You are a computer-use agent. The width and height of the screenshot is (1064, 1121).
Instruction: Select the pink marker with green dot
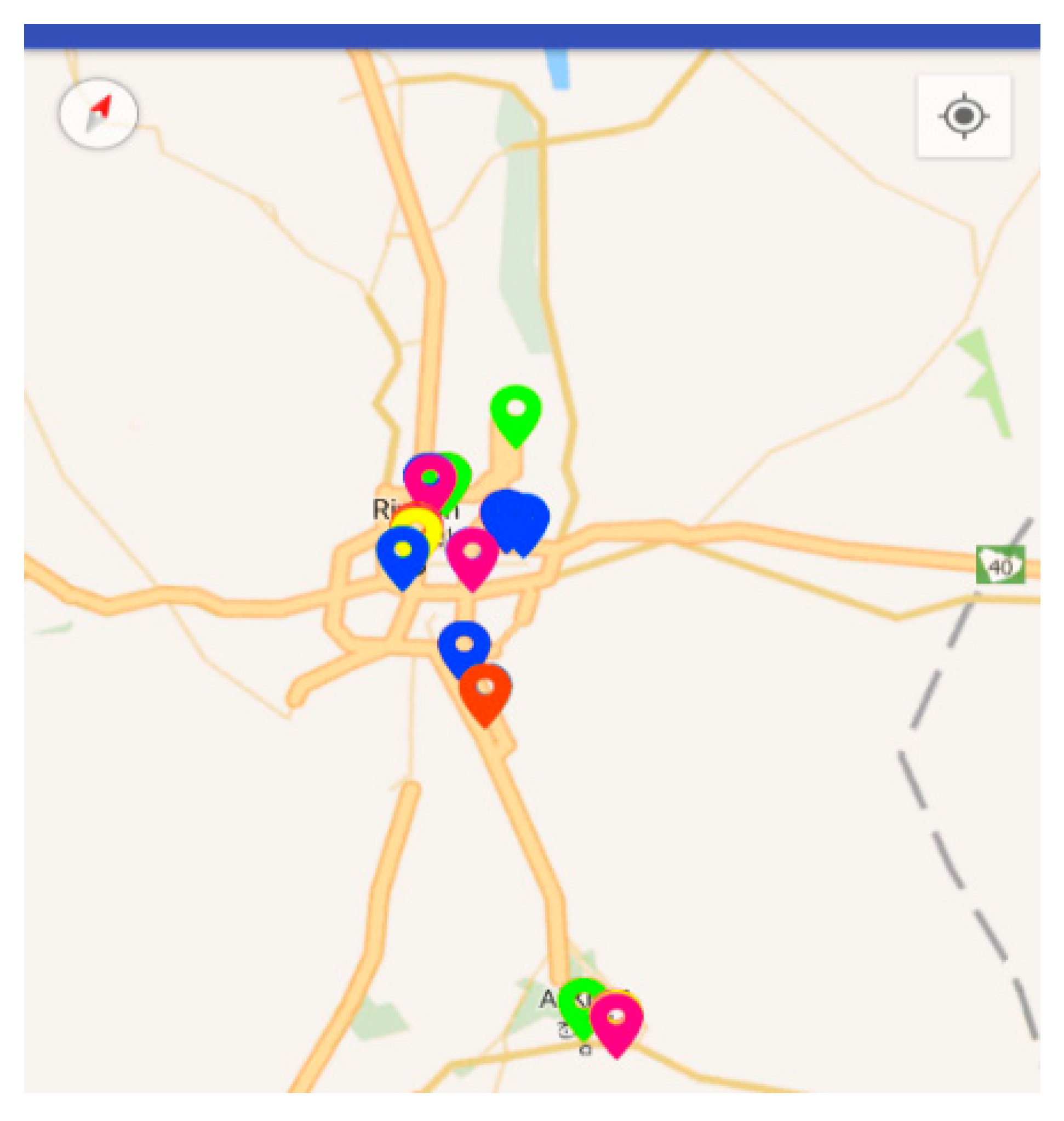click(430, 481)
